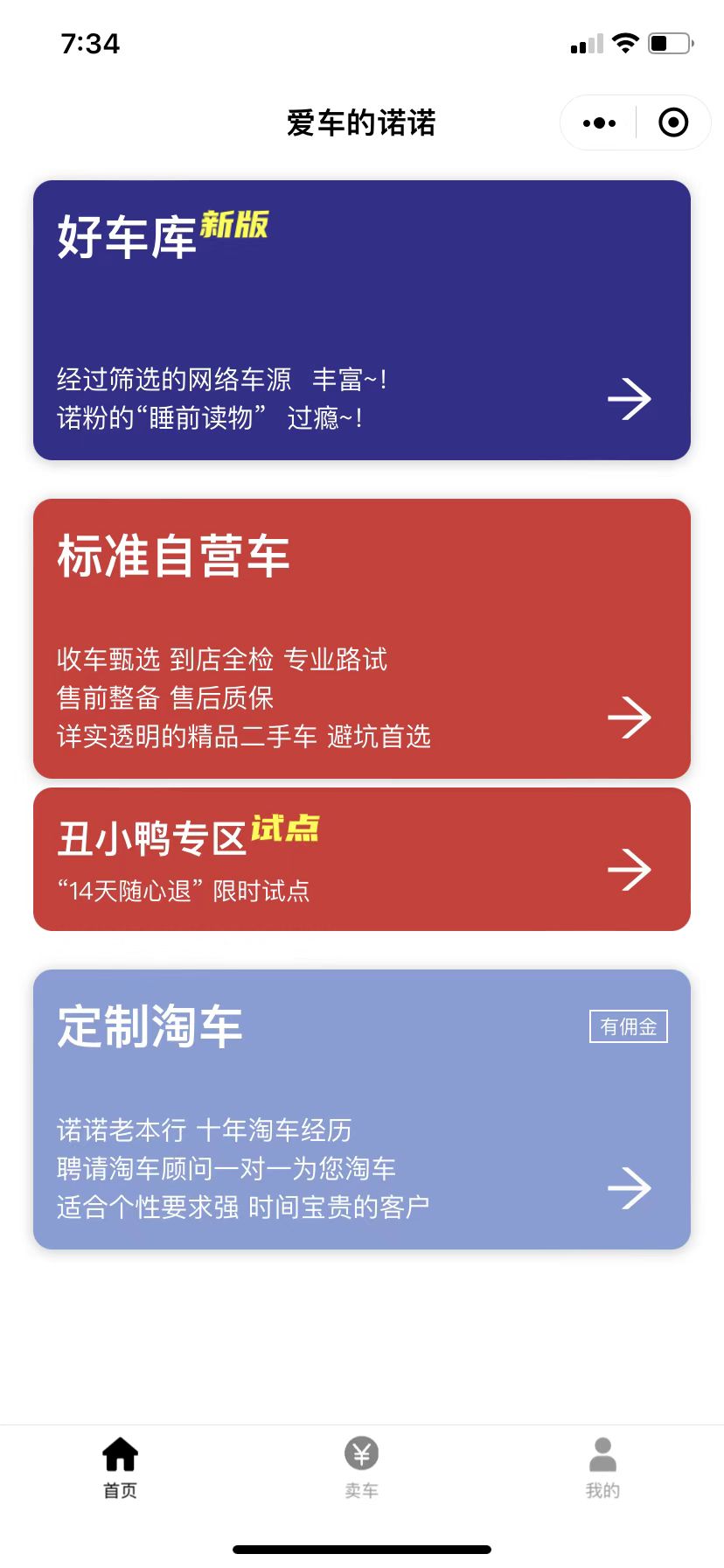This screenshot has height=1568, width=724.
Task: Open the 定制淘车 card
Action: (x=362, y=1109)
